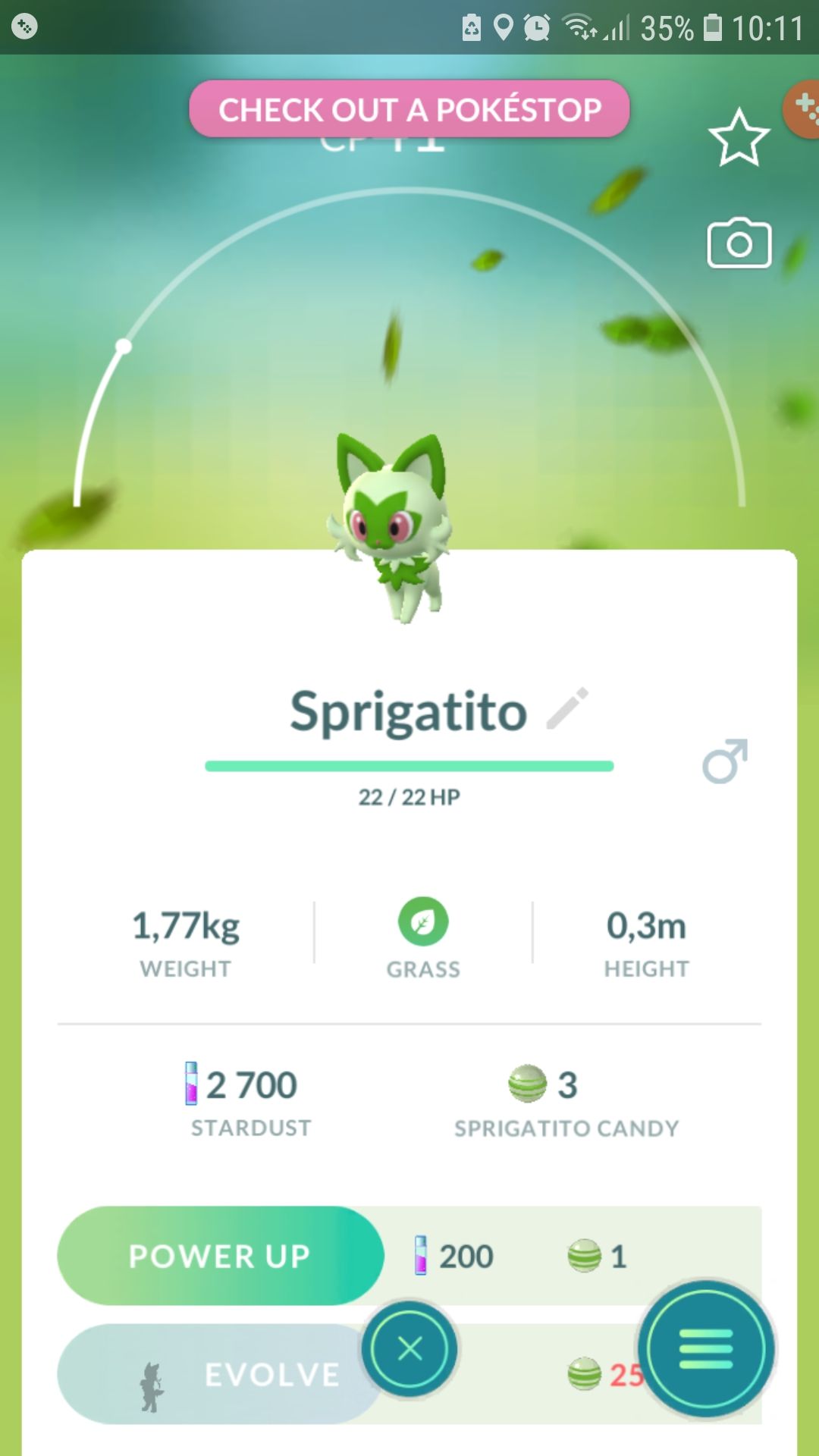Edit Sprigatito's nickname with the pencil
The width and height of the screenshot is (819, 1456).
(x=567, y=709)
